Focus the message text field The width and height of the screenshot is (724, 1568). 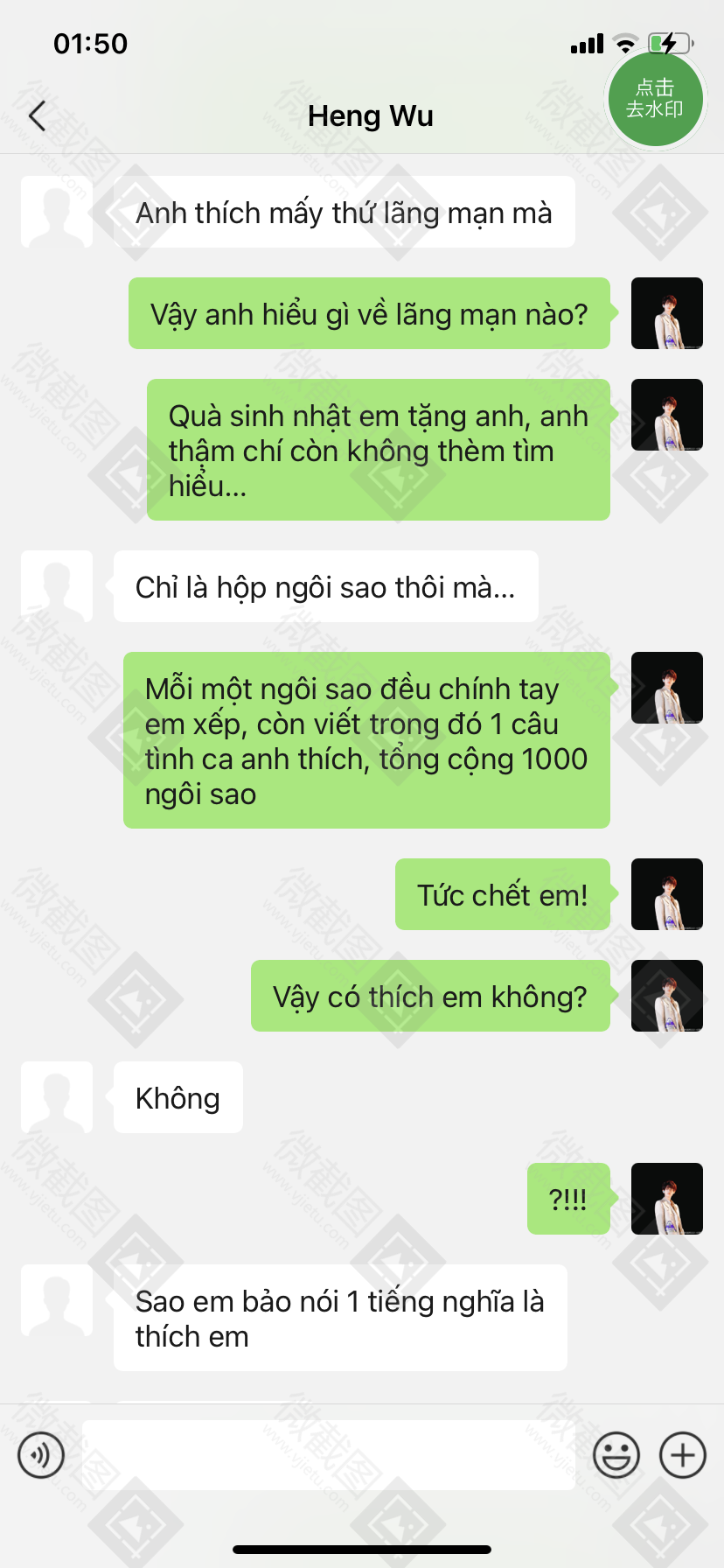[x=328, y=1455]
